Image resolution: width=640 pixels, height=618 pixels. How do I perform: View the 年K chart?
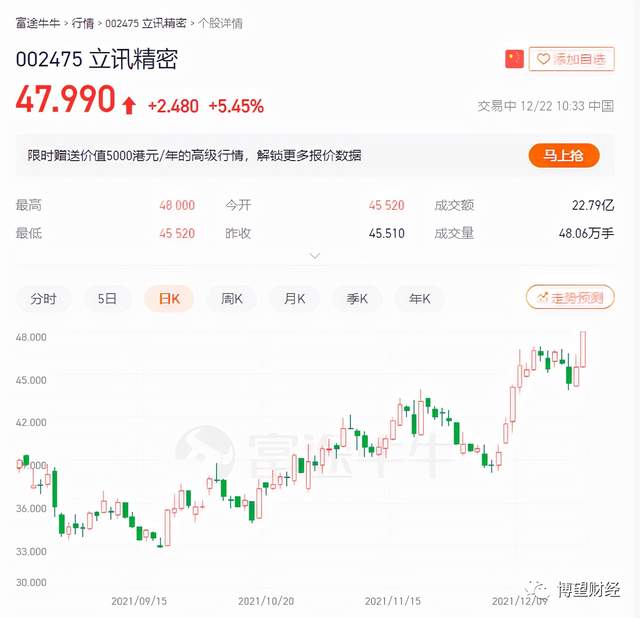pos(420,298)
